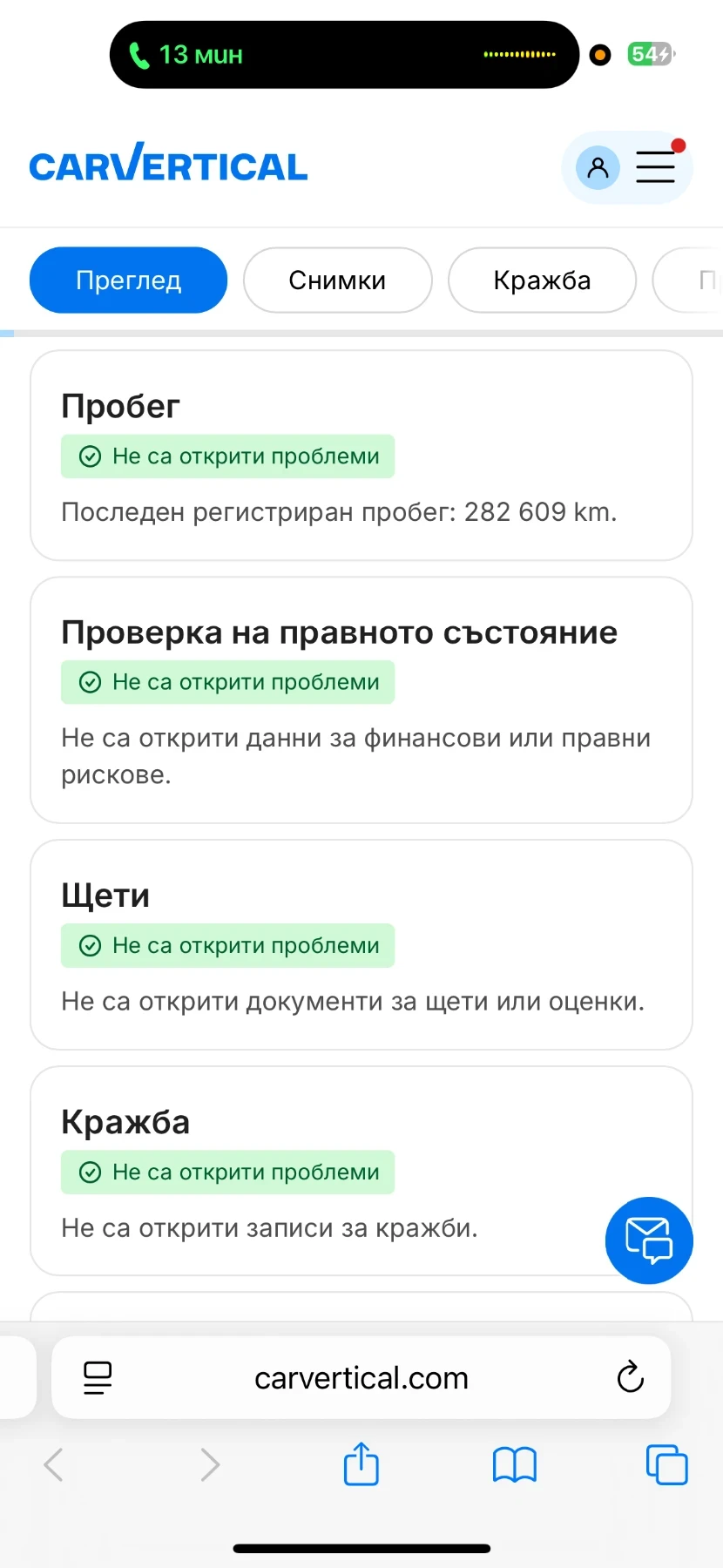
Task: Go back to previous page
Action: tap(54, 1464)
